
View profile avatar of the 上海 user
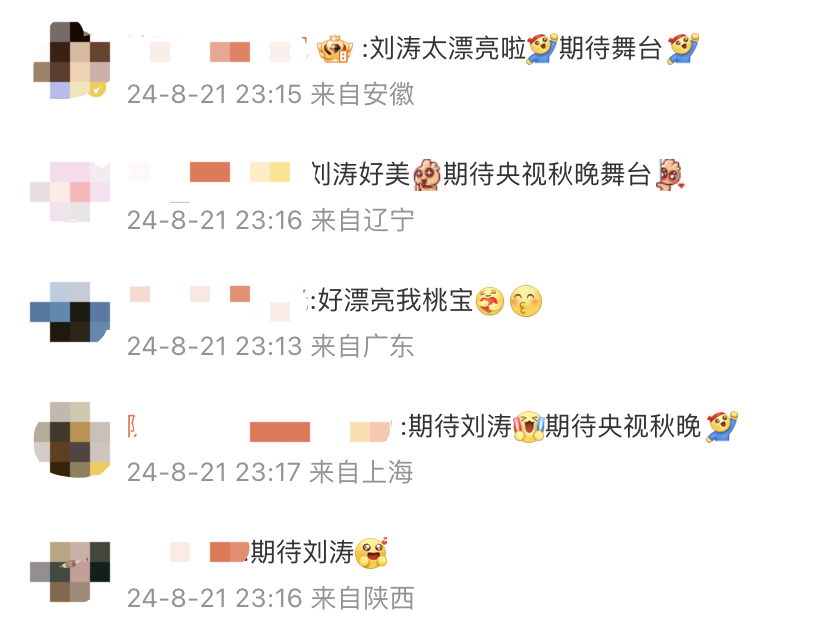point(70,440)
